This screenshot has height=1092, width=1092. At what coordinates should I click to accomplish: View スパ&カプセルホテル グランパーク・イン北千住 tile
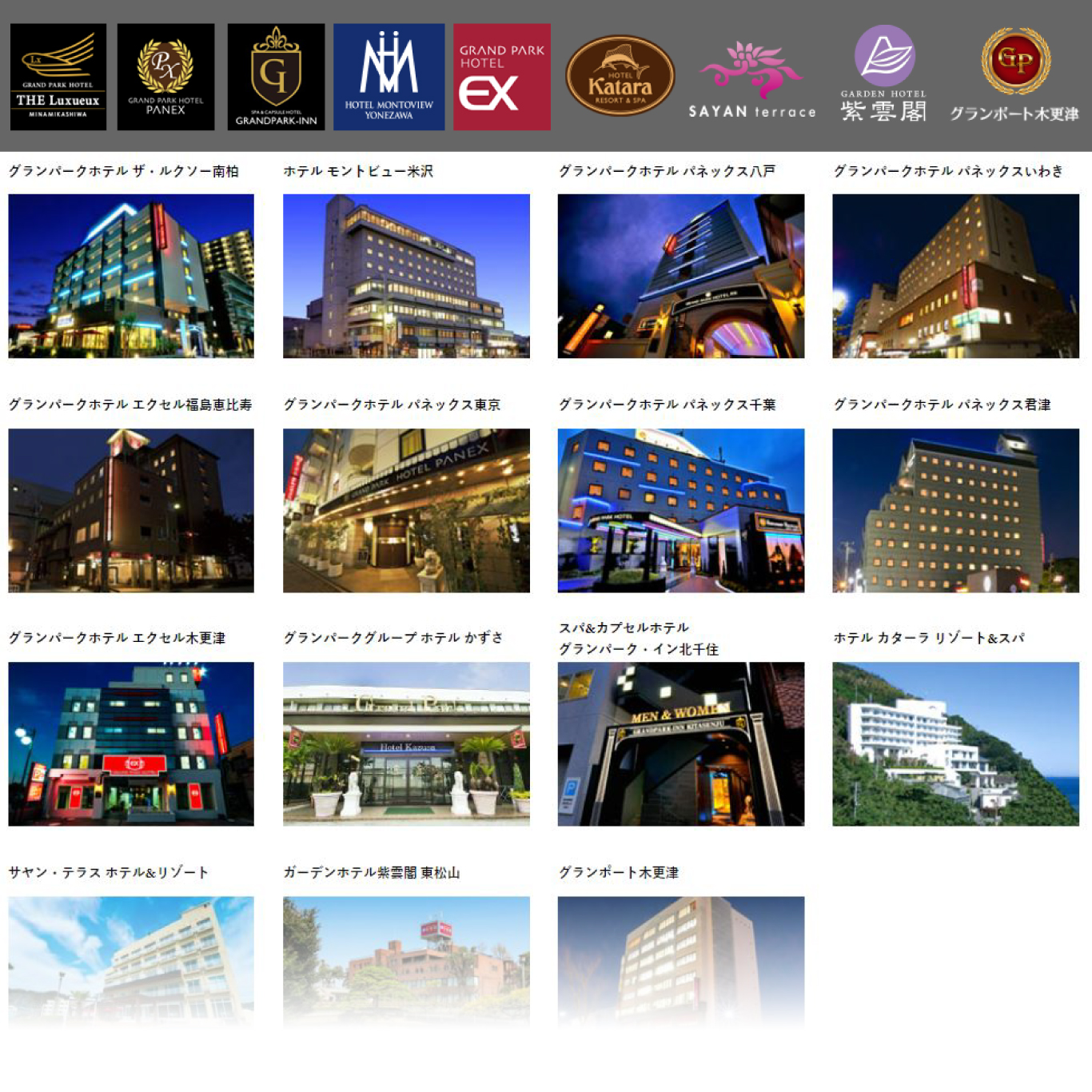(680, 743)
